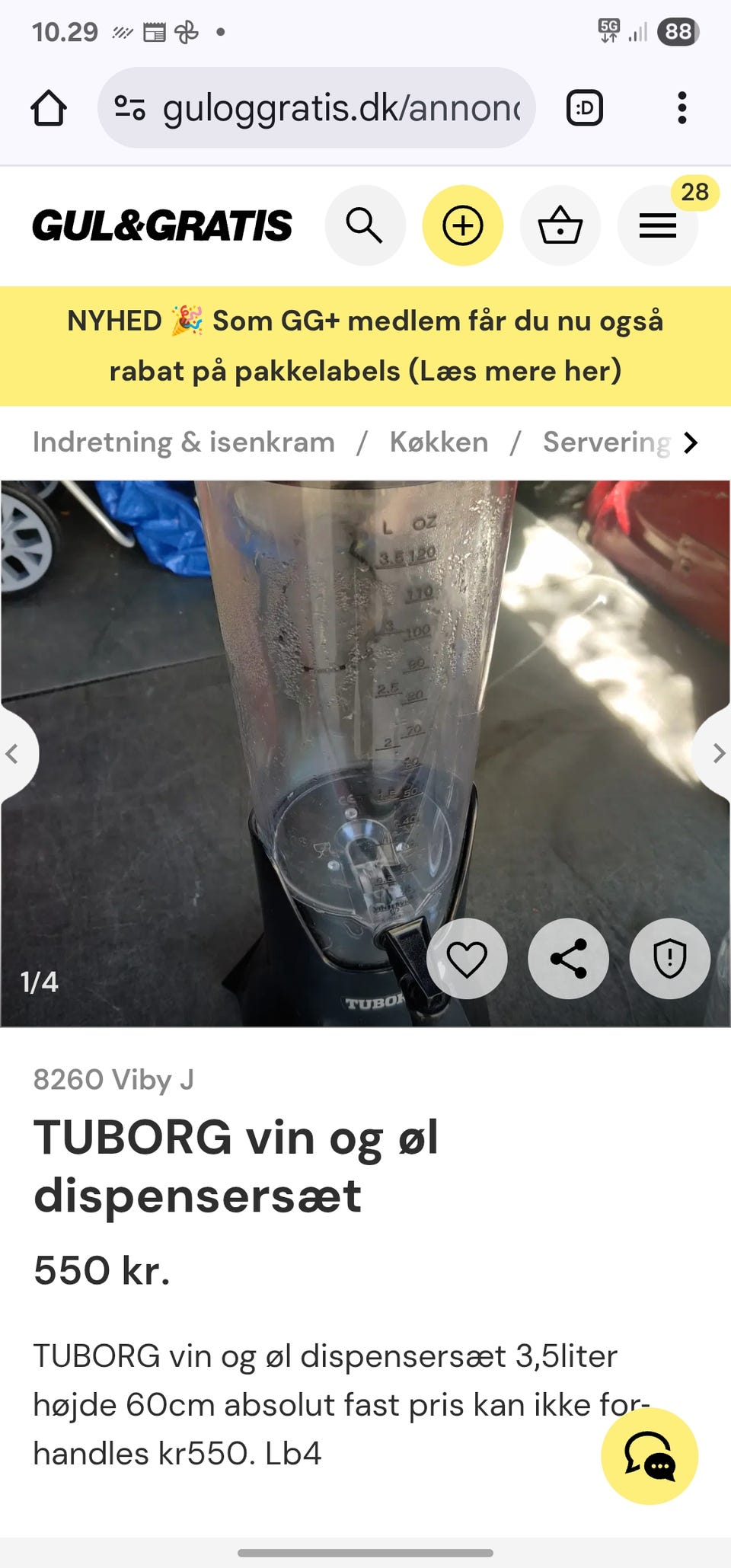
Task: Create a new ad with the plus button
Action: click(x=462, y=225)
